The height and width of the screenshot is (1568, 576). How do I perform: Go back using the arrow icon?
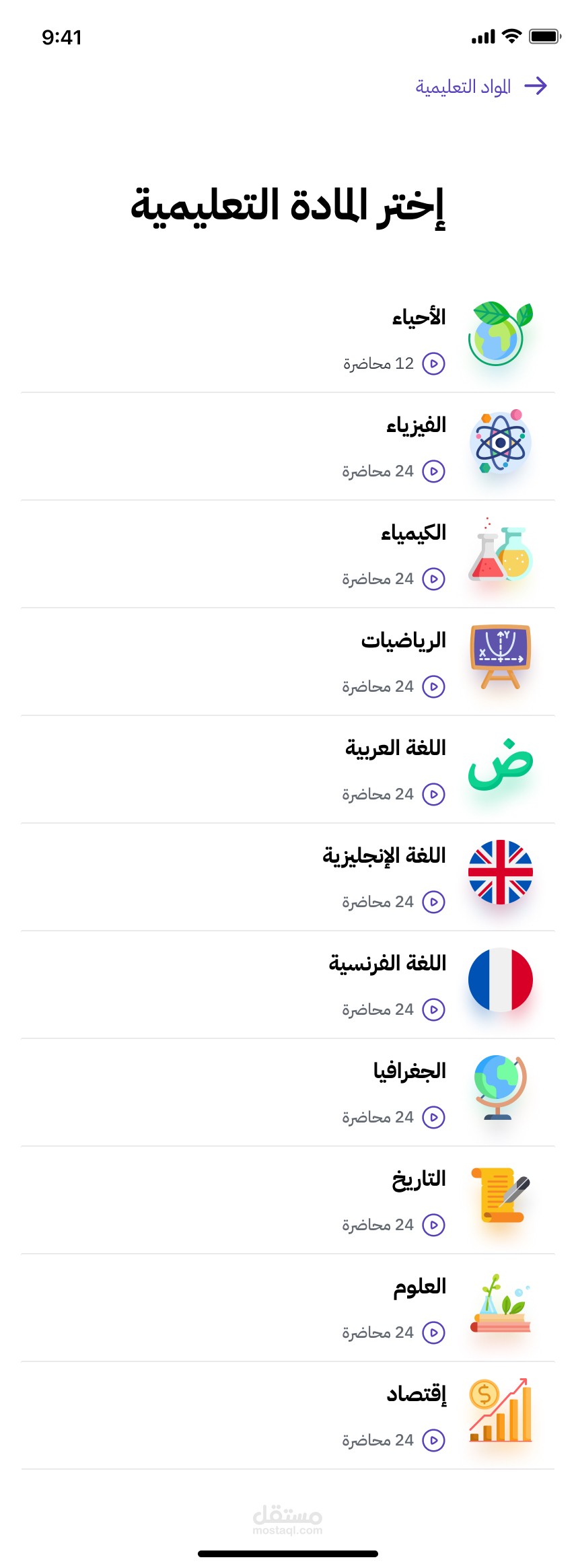536,86
